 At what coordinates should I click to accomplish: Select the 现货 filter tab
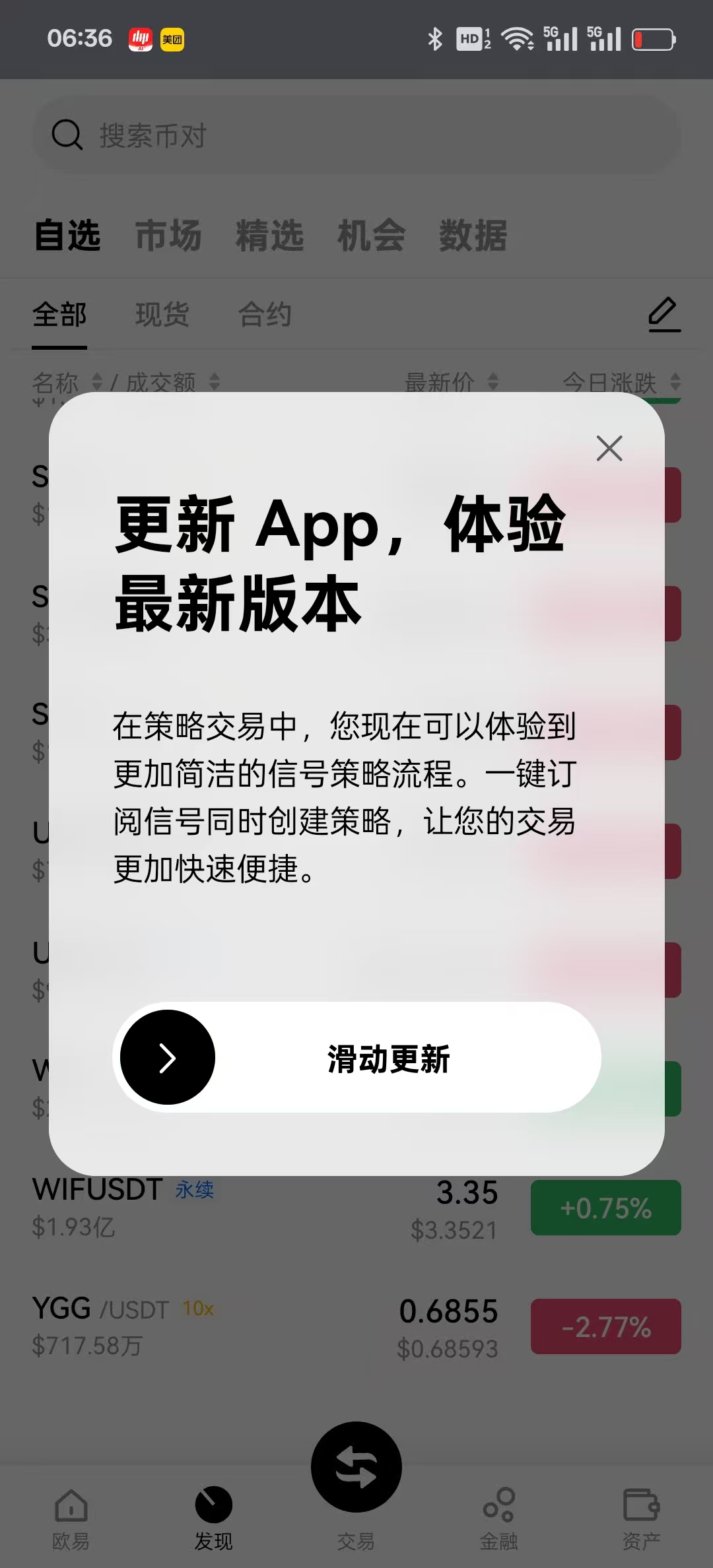162,315
